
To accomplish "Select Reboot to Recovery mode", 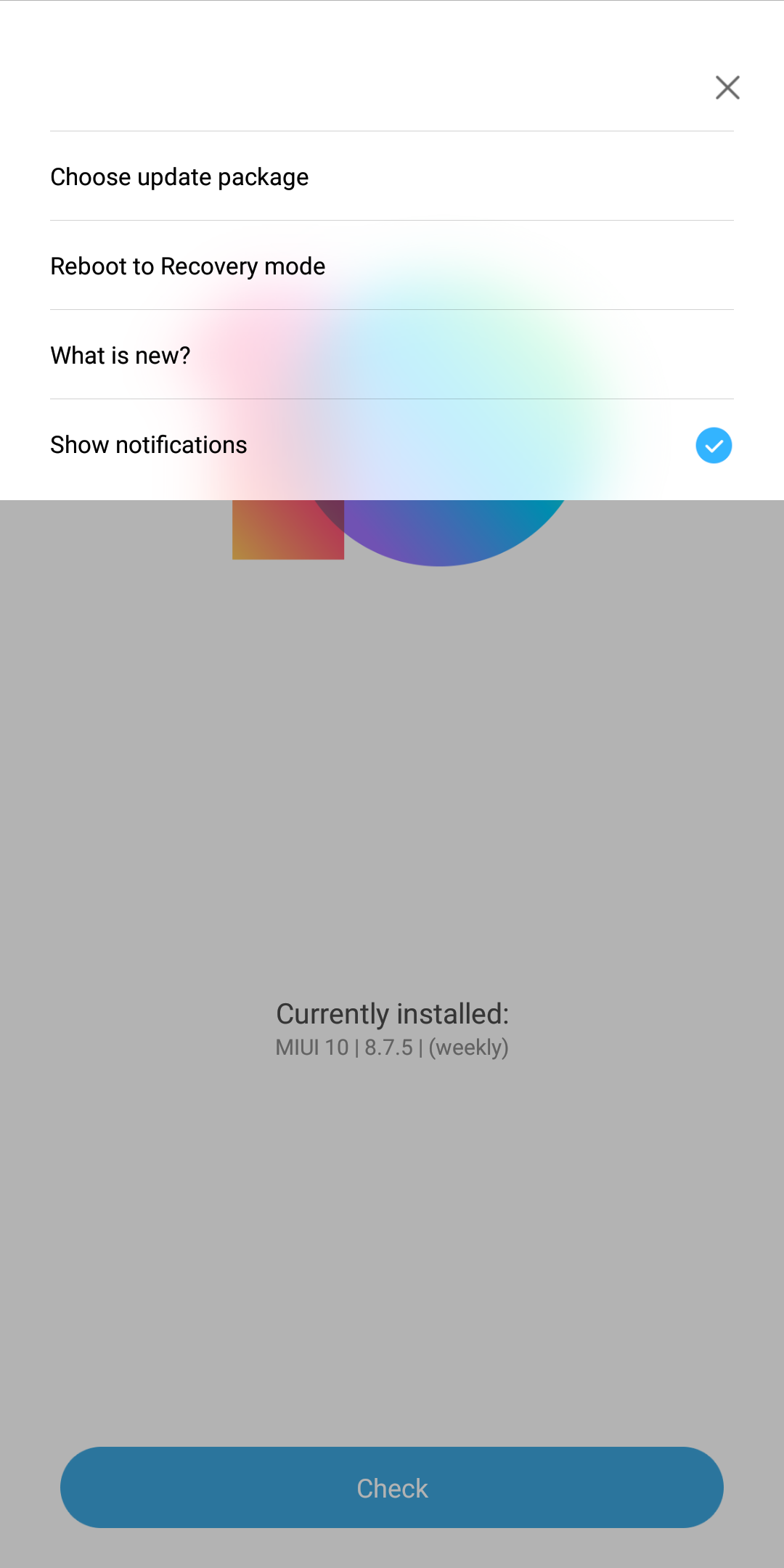I will pos(392,266).
